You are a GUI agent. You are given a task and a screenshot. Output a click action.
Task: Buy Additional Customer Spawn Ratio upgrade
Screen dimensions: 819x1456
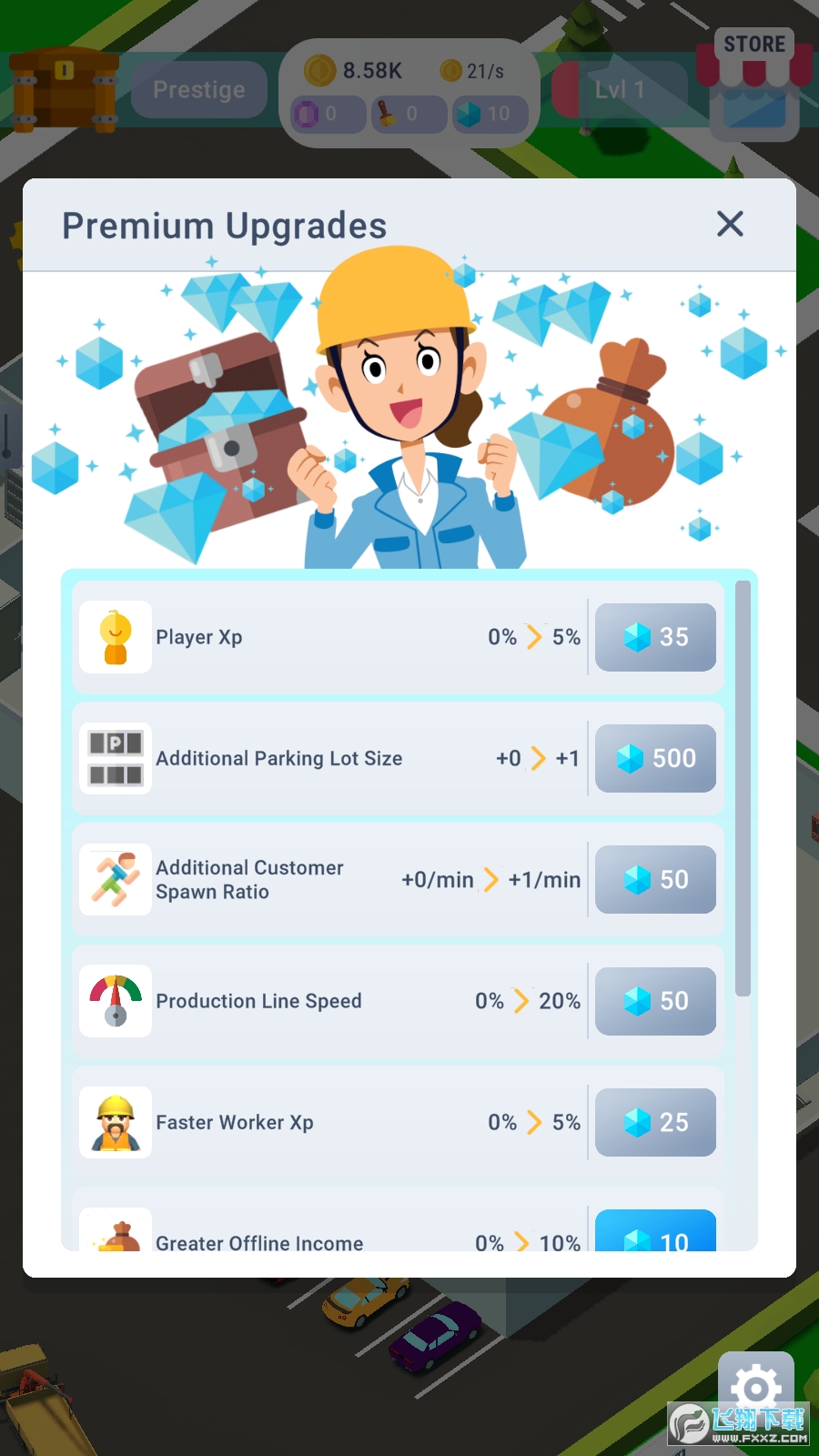[654, 879]
